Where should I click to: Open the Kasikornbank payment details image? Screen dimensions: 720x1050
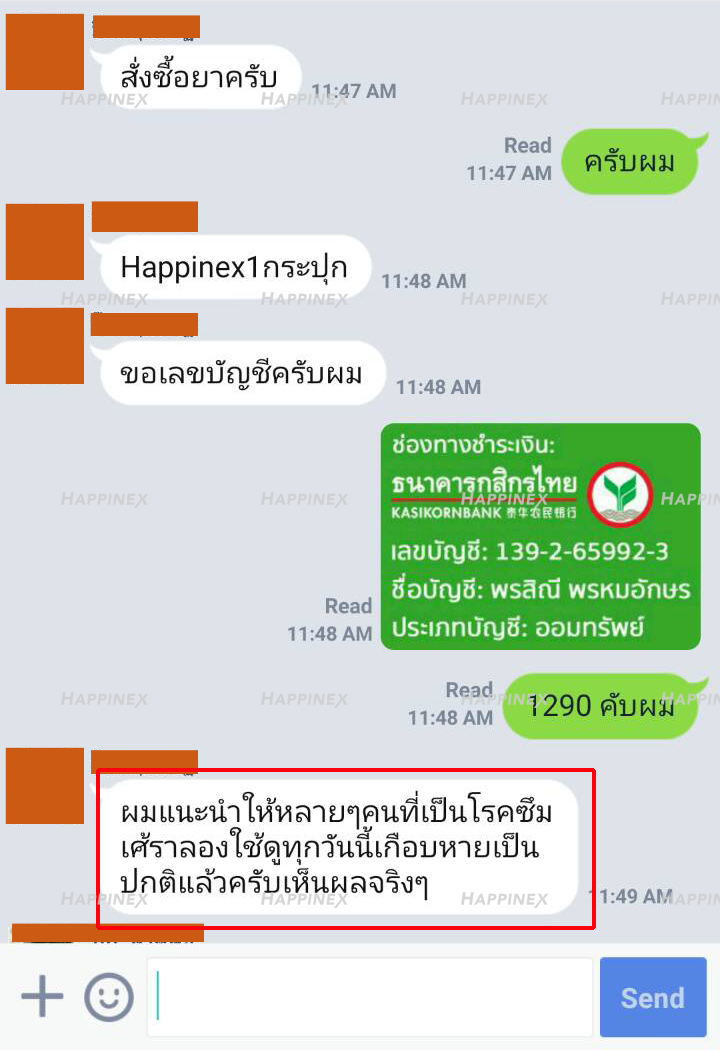click(540, 536)
